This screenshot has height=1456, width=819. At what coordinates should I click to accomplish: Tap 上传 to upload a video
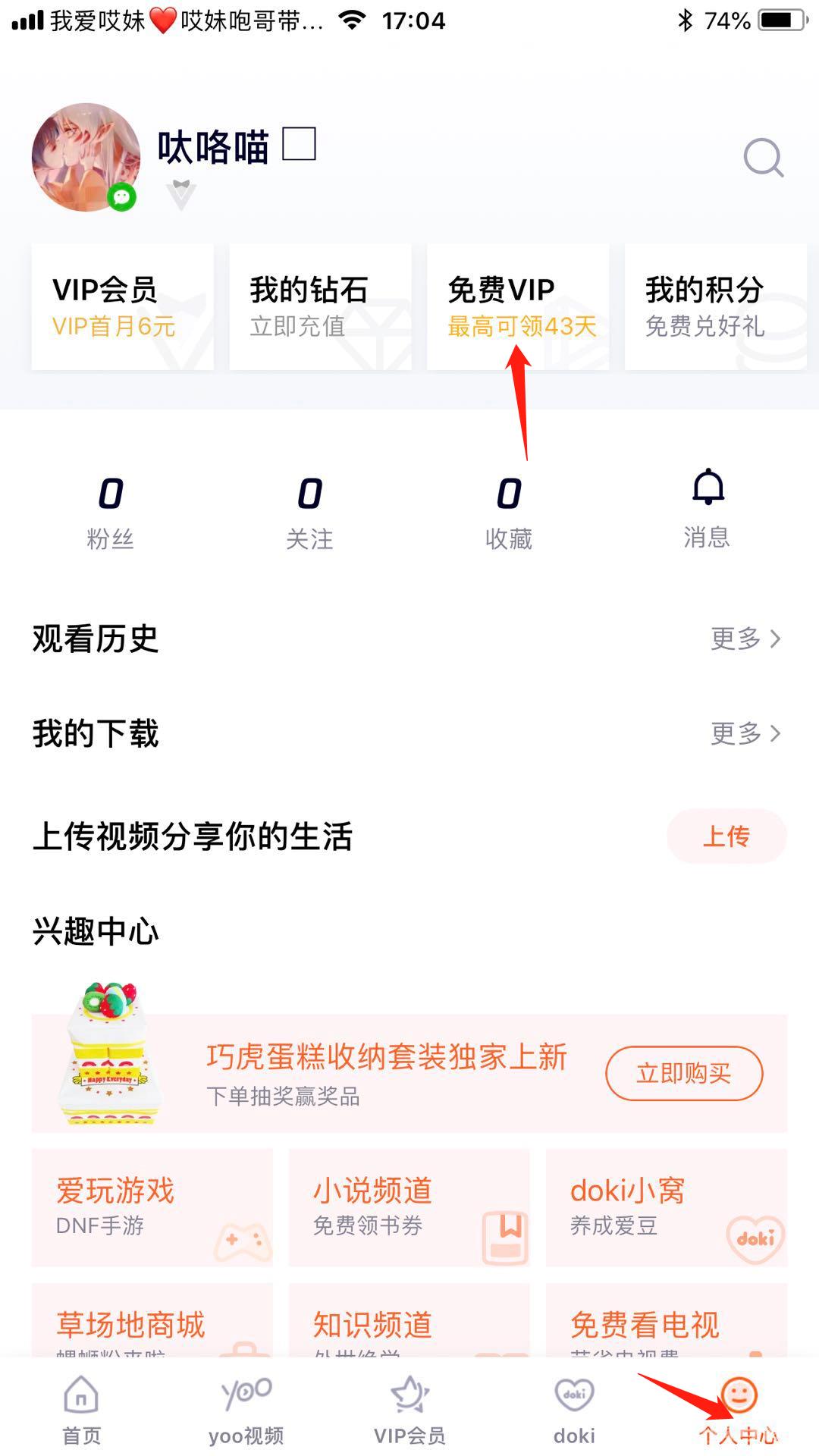pyautogui.click(x=726, y=836)
